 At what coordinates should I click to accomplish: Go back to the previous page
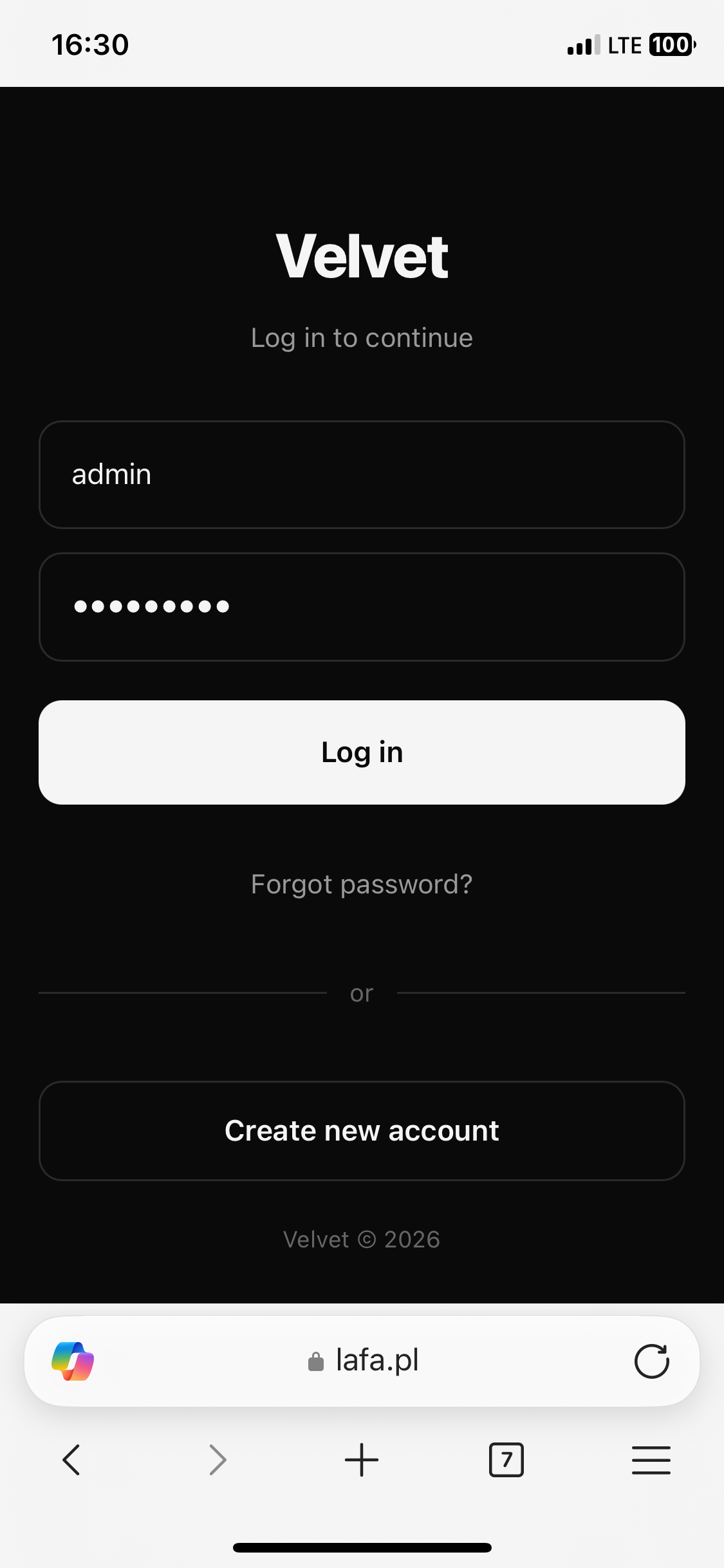pyautogui.click(x=71, y=1459)
